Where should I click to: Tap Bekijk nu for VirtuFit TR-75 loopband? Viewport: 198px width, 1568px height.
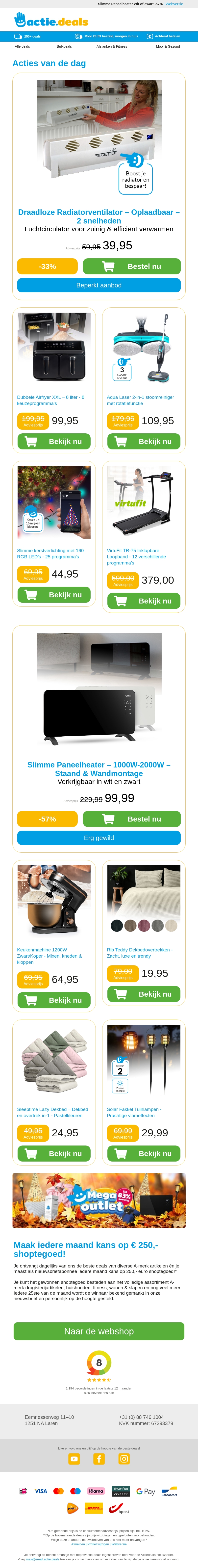click(144, 601)
